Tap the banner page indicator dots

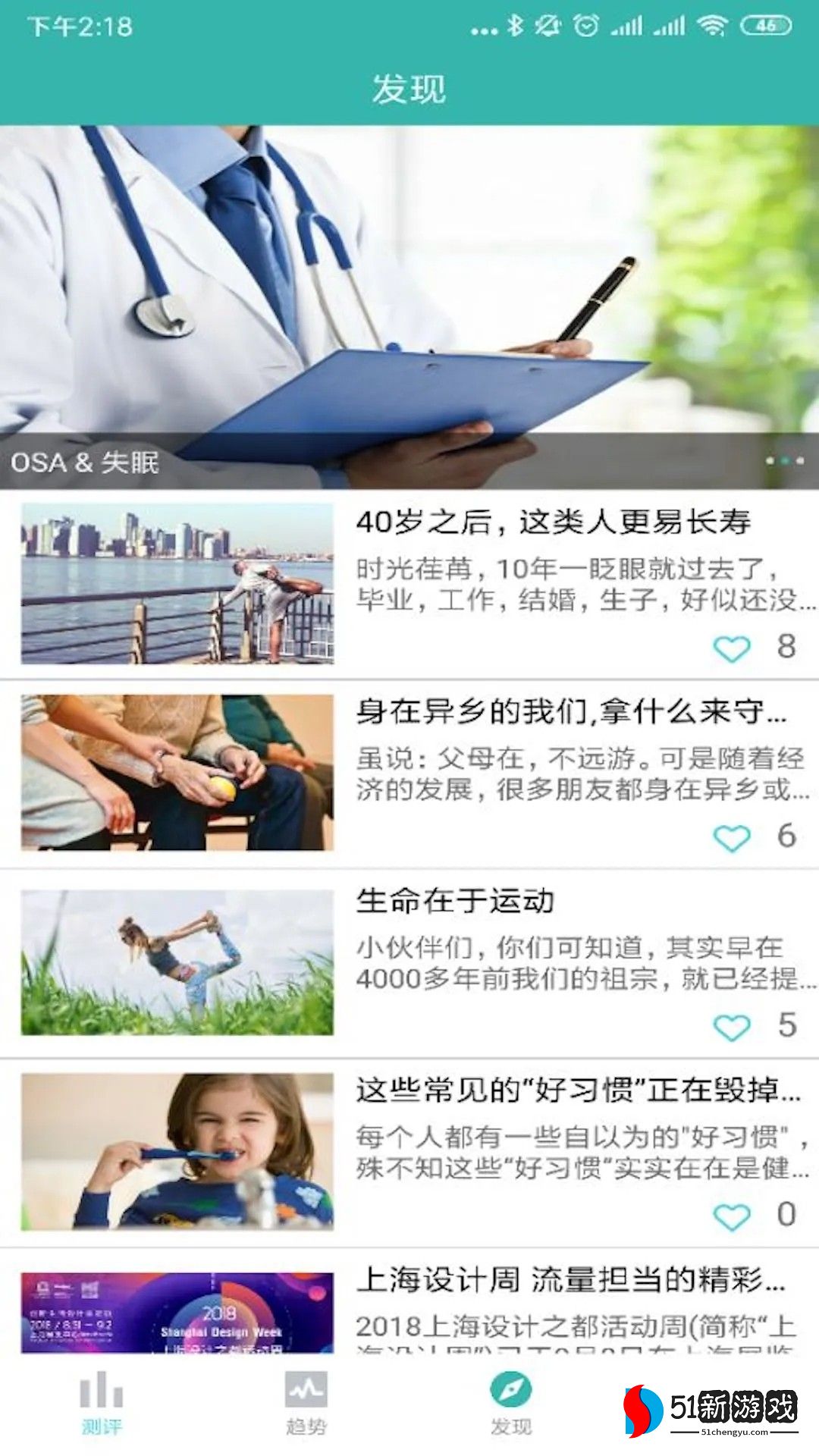(x=784, y=460)
